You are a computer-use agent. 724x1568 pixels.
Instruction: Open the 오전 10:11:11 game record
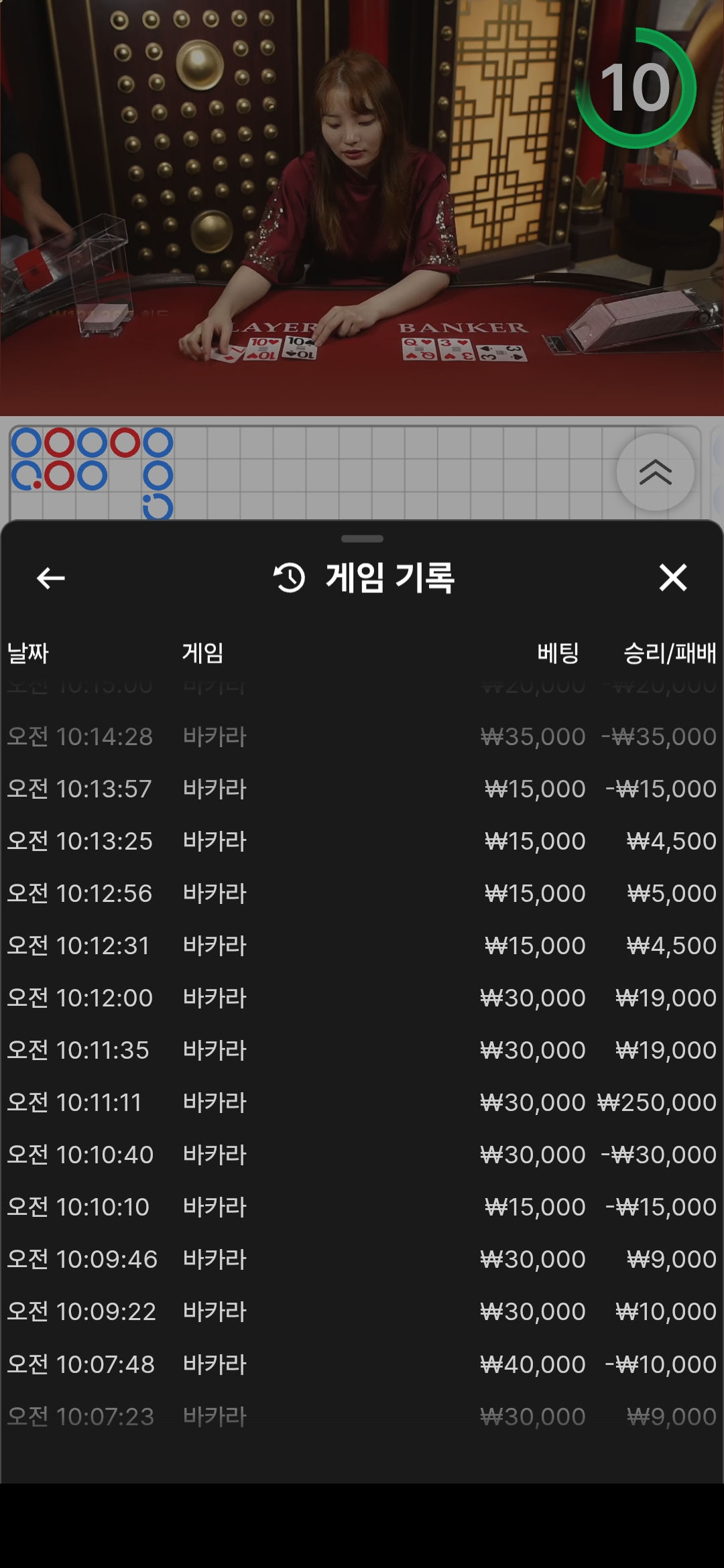(x=362, y=1102)
